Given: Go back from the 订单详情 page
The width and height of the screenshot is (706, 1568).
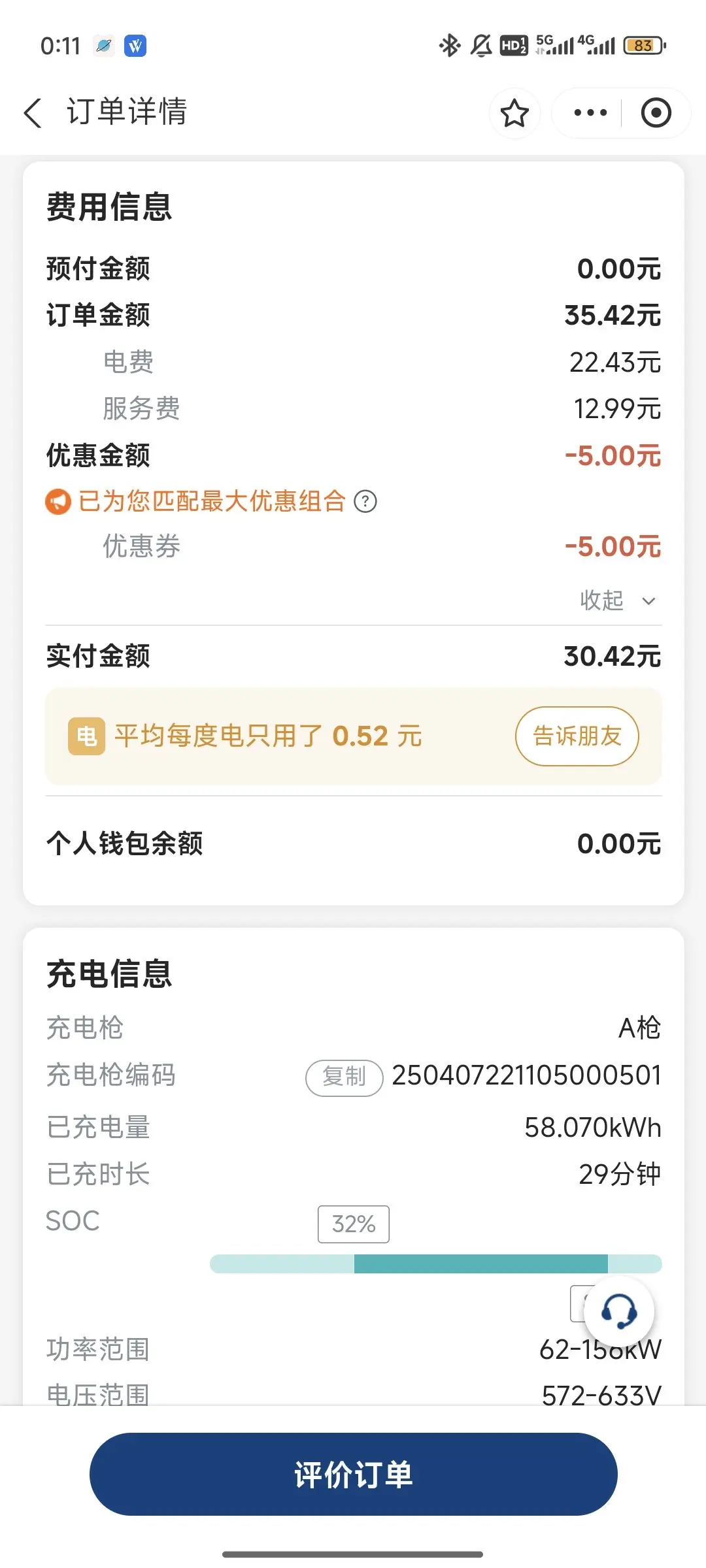Looking at the screenshot, I should 33,112.
